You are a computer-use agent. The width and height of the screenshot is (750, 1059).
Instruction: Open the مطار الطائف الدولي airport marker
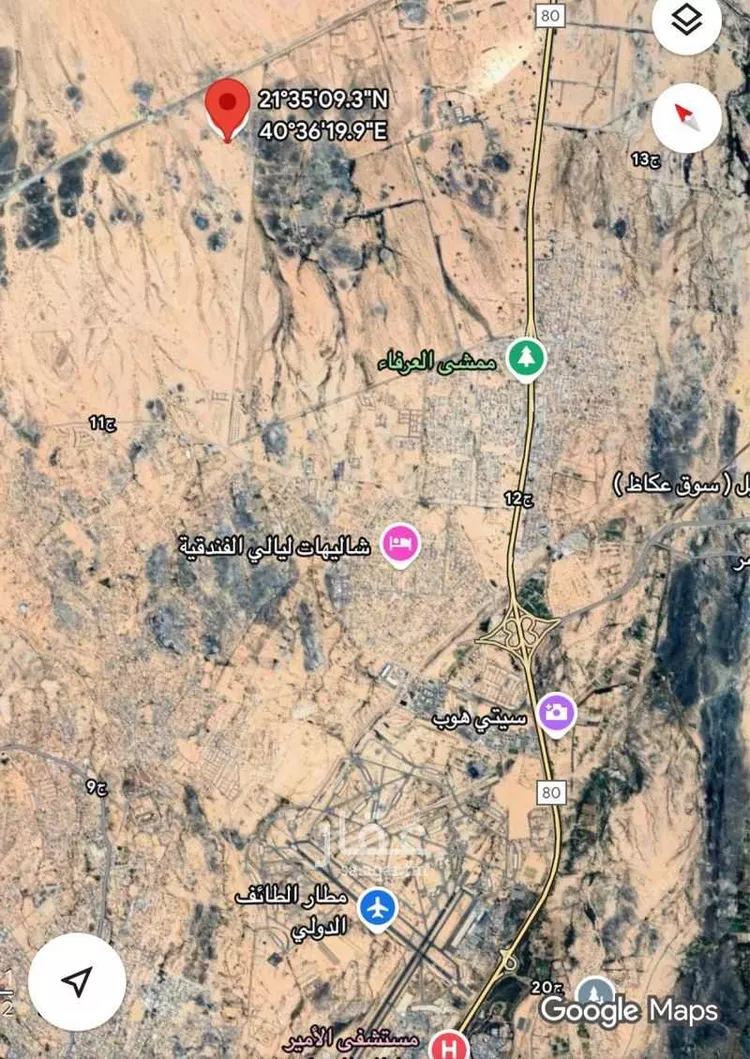377,909
